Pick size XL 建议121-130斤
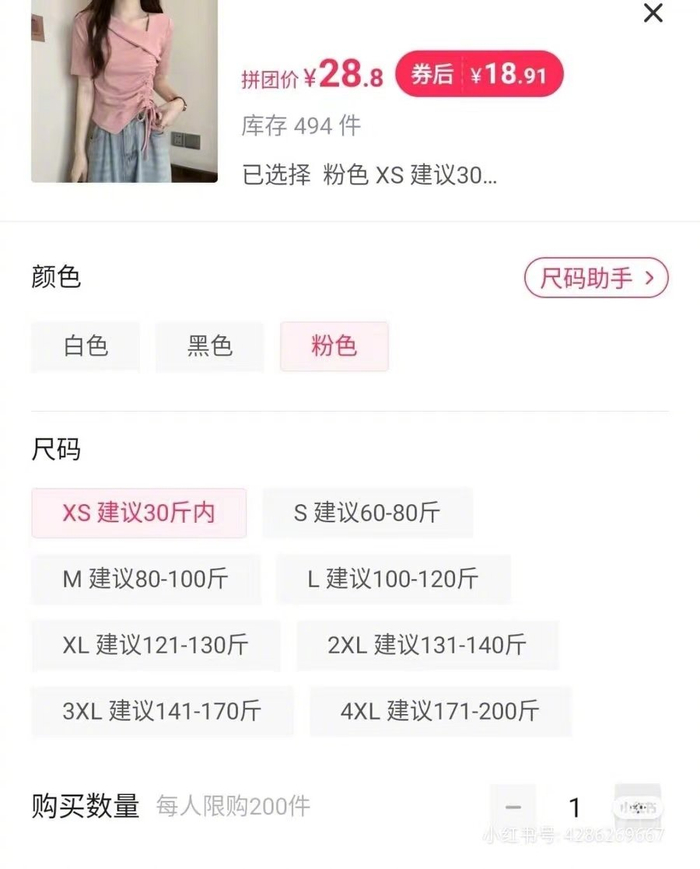The height and width of the screenshot is (869, 700). point(156,645)
